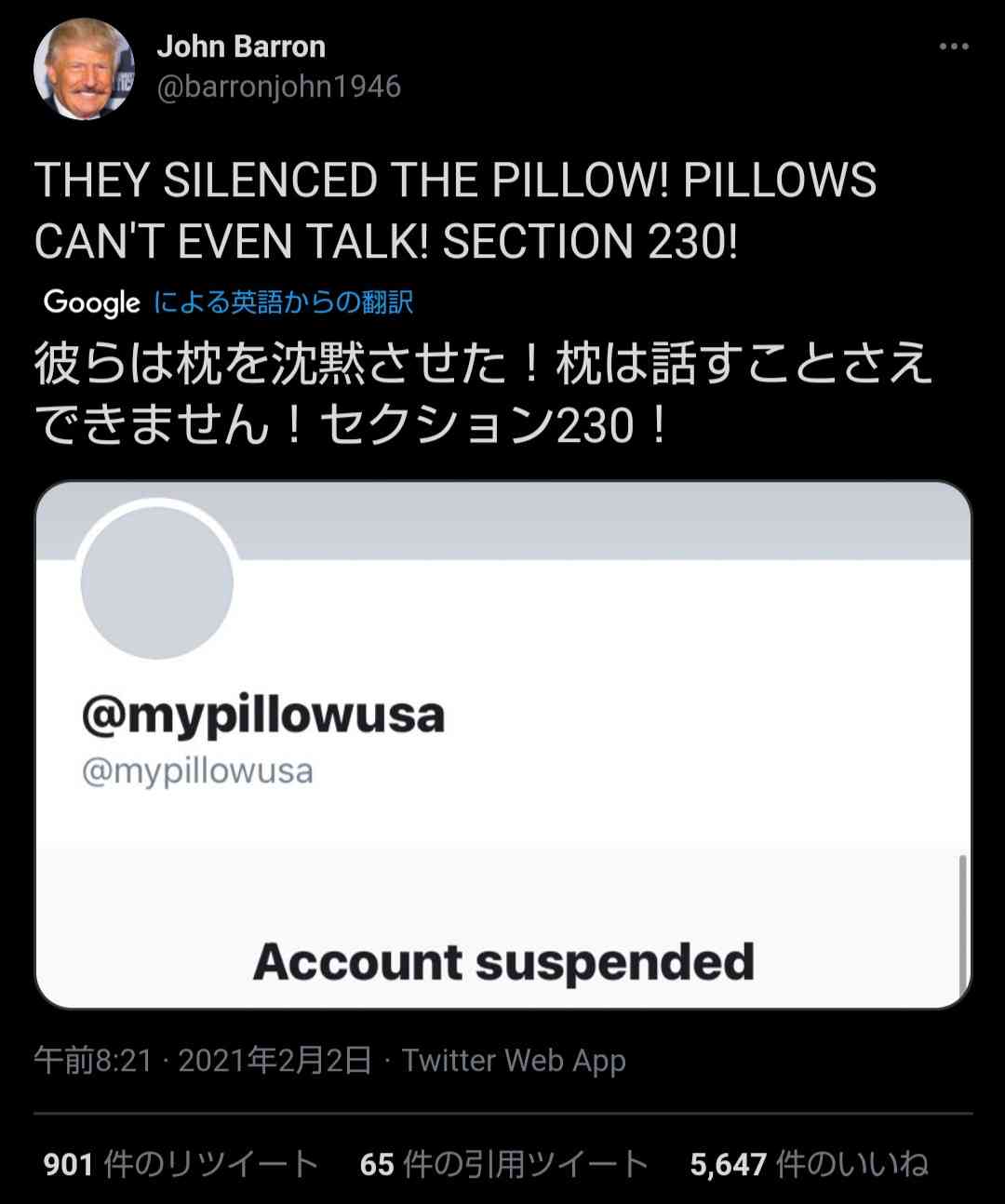This screenshot has height=1204, width=1005.
Task: Open the Twitter Web App source link
Action: pyautogui.click(x=514, y=1061)
